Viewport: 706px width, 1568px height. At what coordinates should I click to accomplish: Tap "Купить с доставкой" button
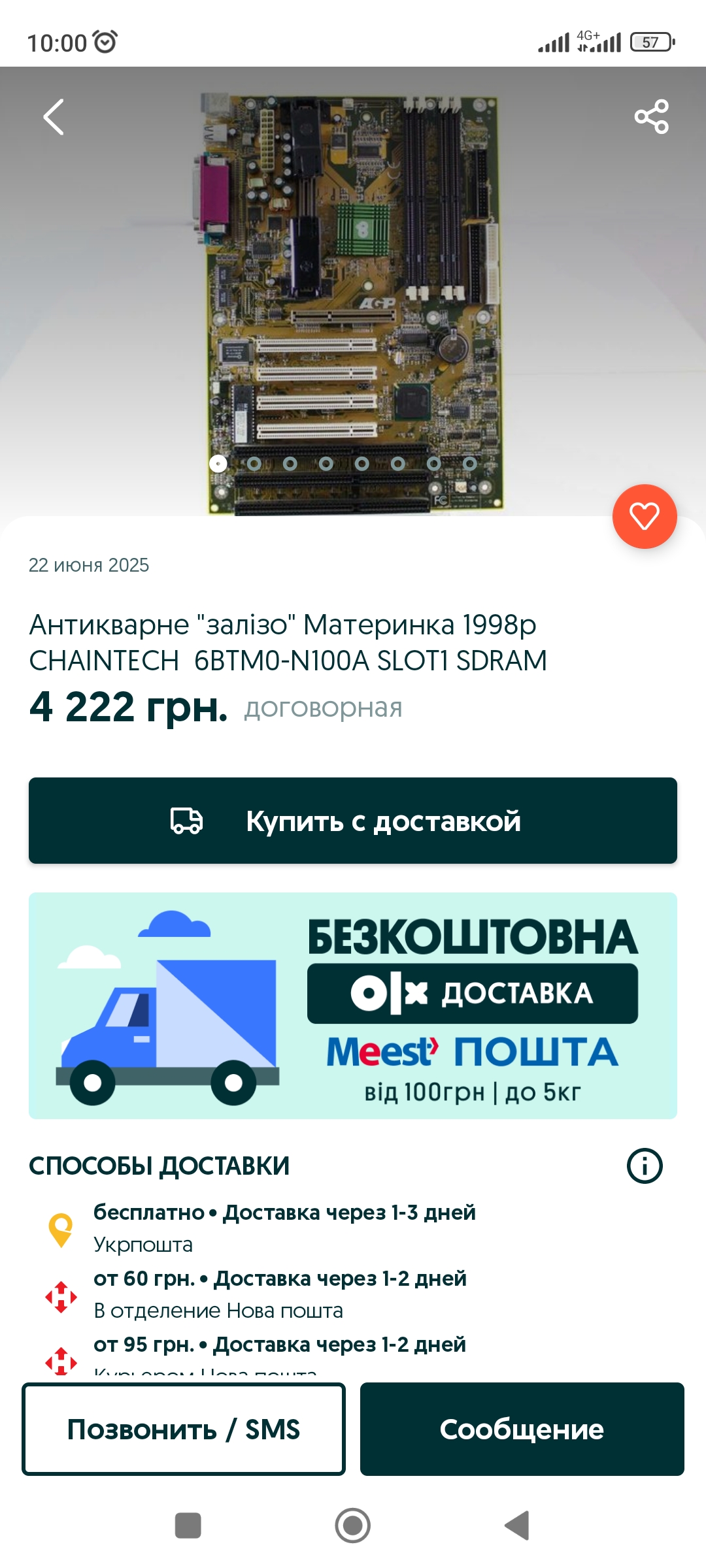click(x=353, y=821)
